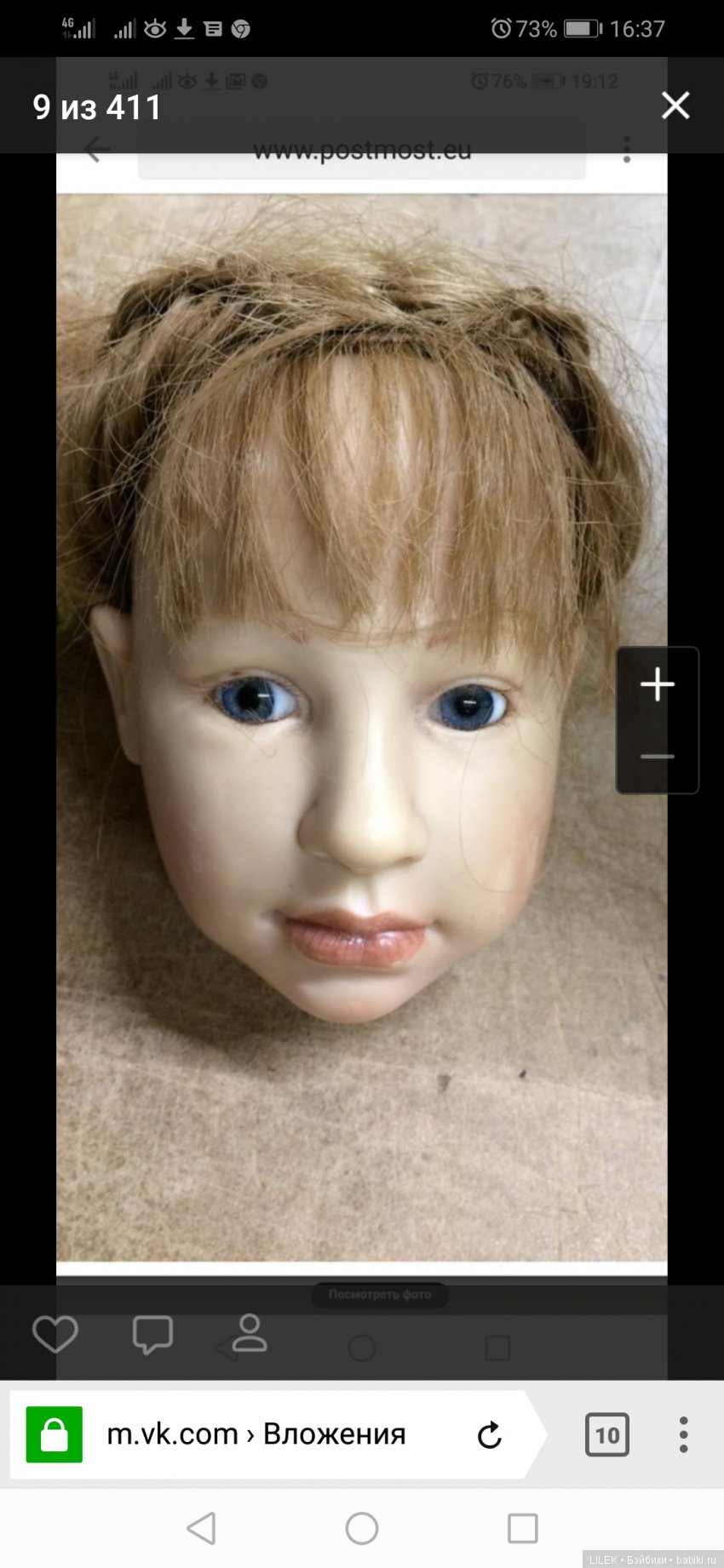Like this photo with the heart
This screenshot has height=1568, width=724.
click(55, 1333)
